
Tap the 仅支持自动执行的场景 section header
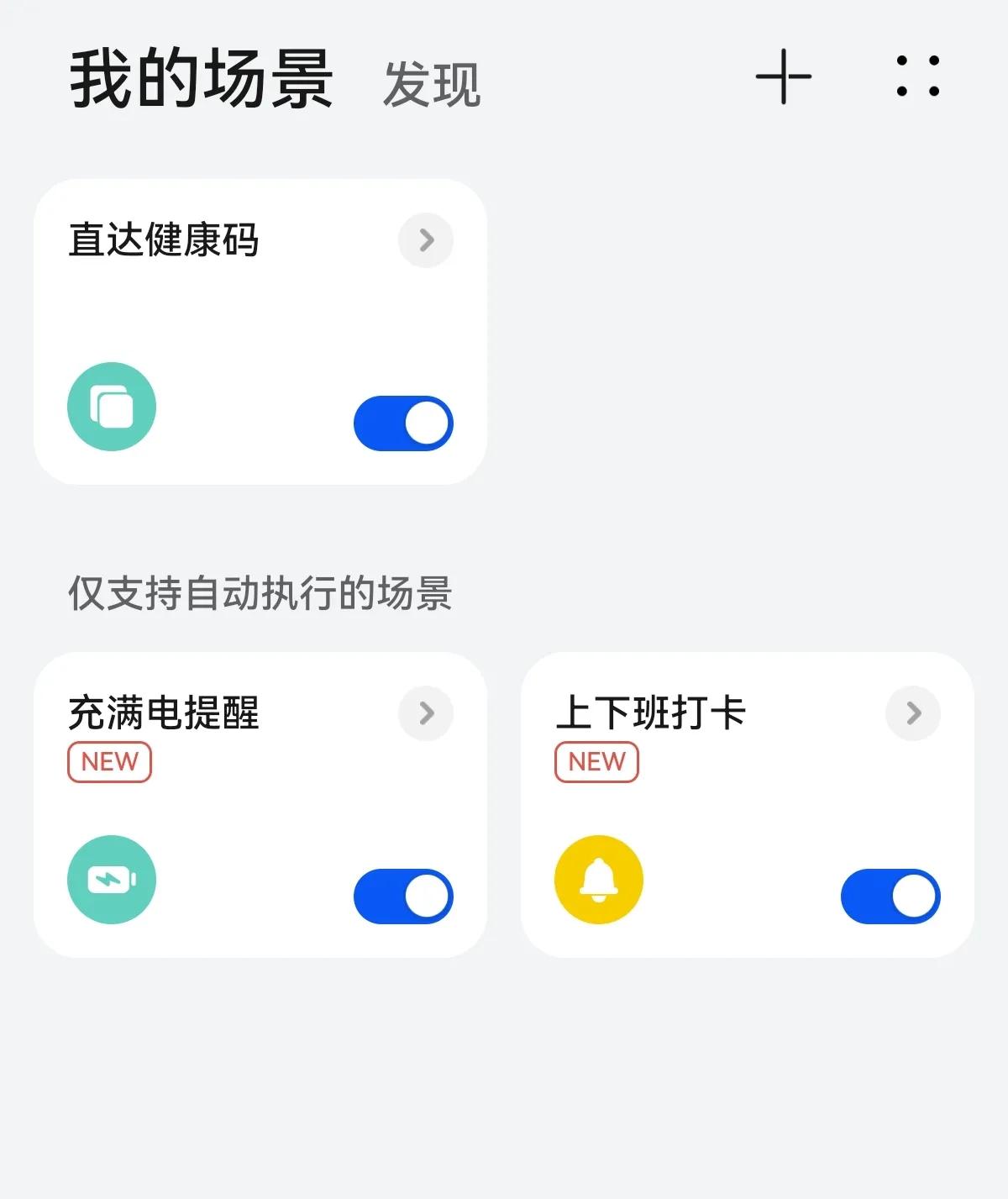(x=259, y=592)
